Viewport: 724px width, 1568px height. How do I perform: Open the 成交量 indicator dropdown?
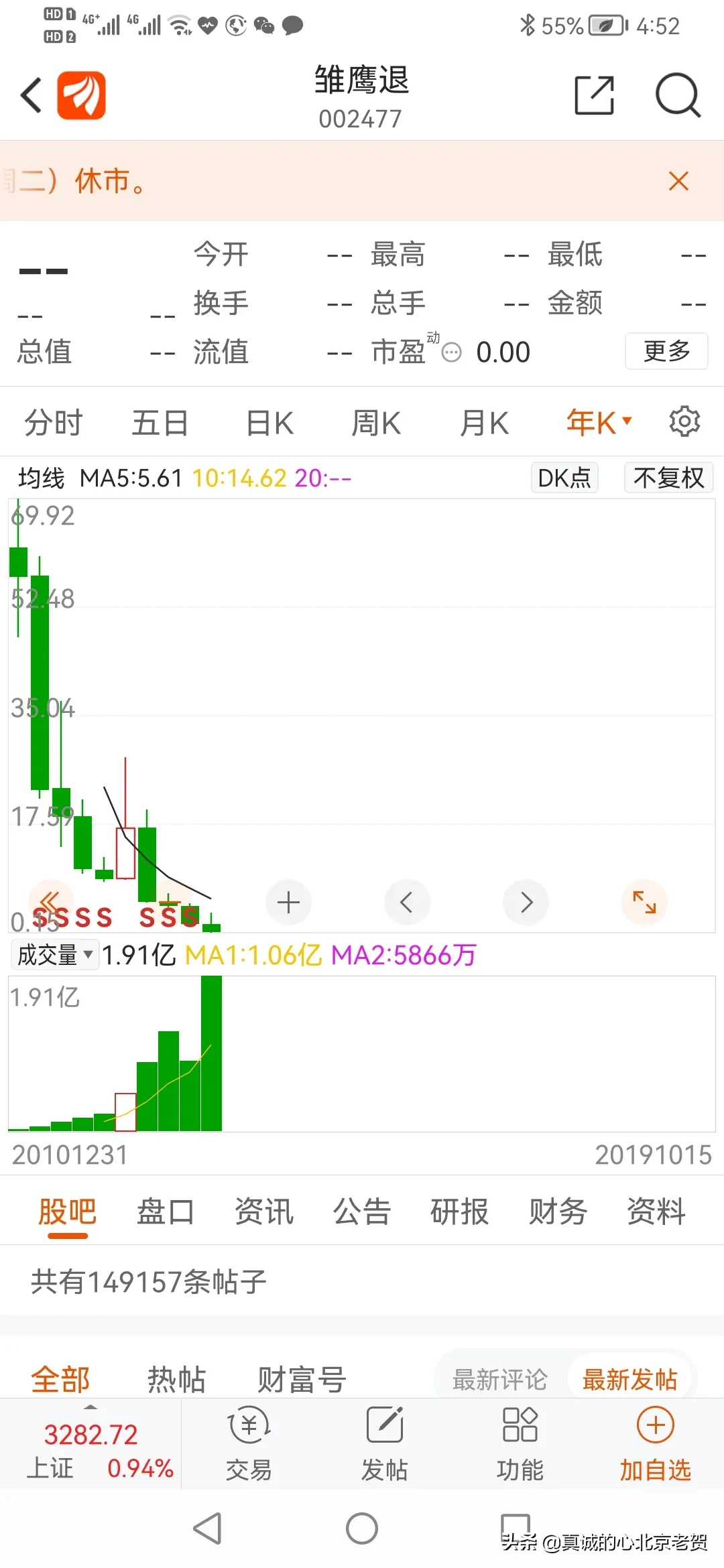[x=55, y=955]
